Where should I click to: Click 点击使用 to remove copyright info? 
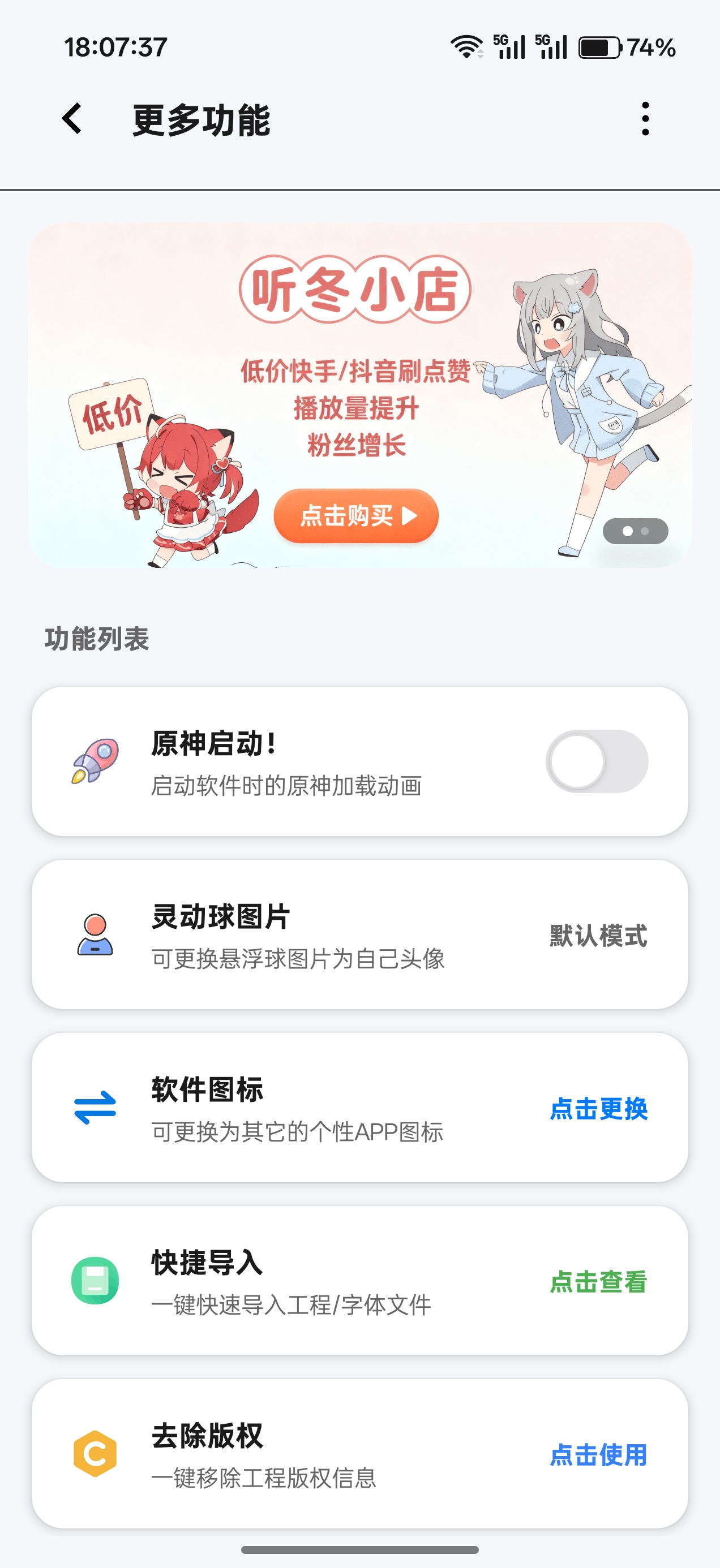598,1456
